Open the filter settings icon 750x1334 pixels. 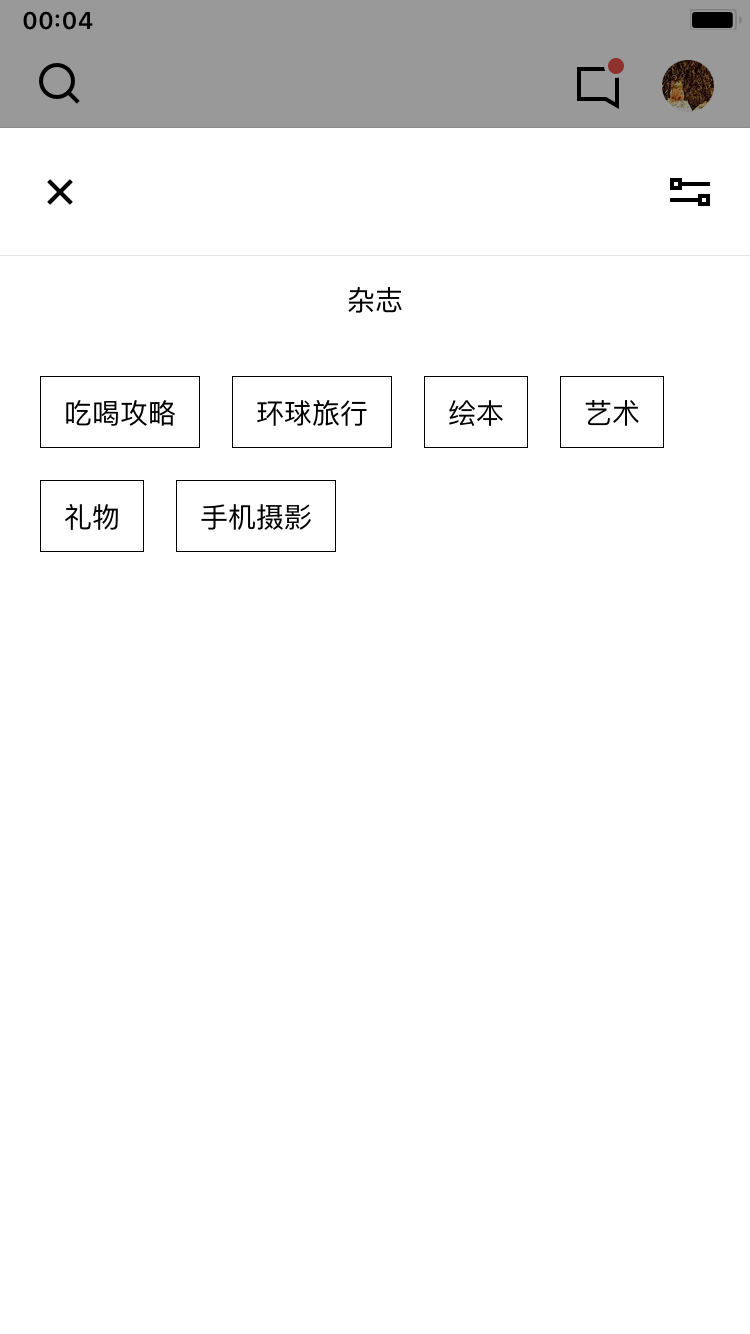(690, 192)
